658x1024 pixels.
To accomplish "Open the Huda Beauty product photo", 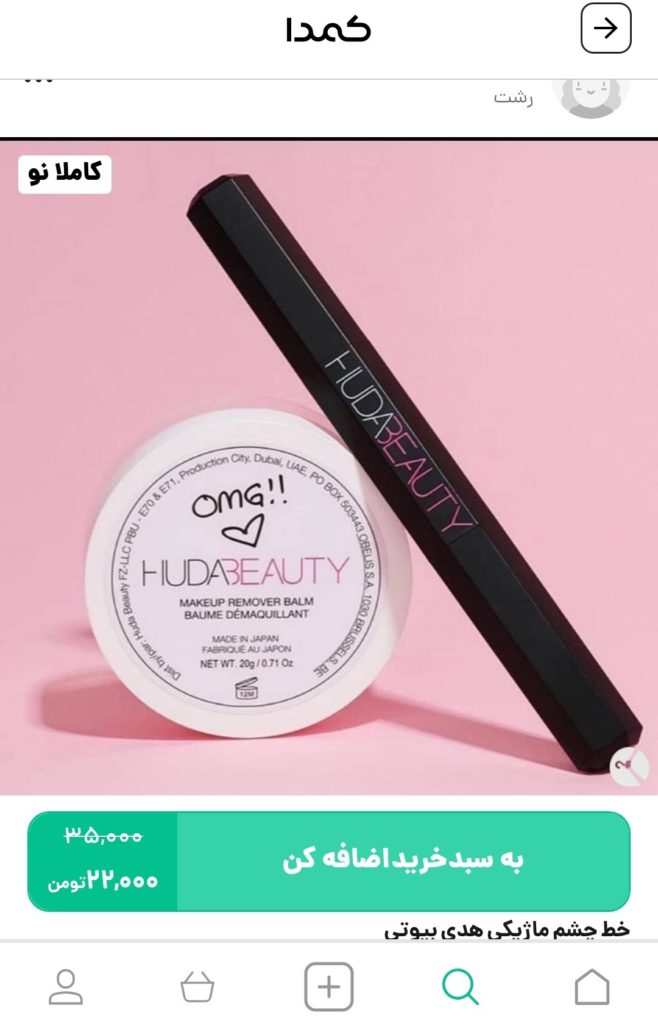I will tap(329, 466).
